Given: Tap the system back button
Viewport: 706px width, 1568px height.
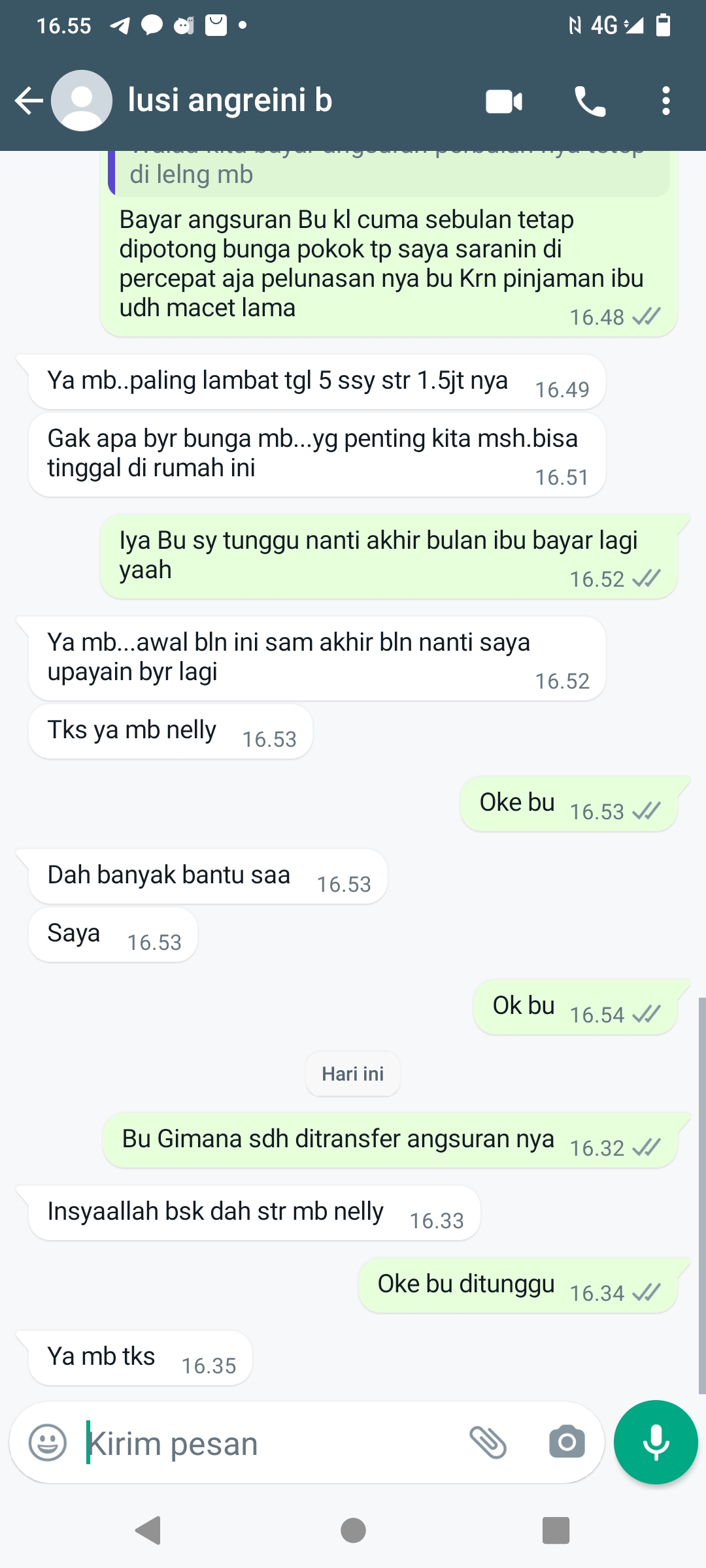Looking at the screenshot, I should [149, 1530].
